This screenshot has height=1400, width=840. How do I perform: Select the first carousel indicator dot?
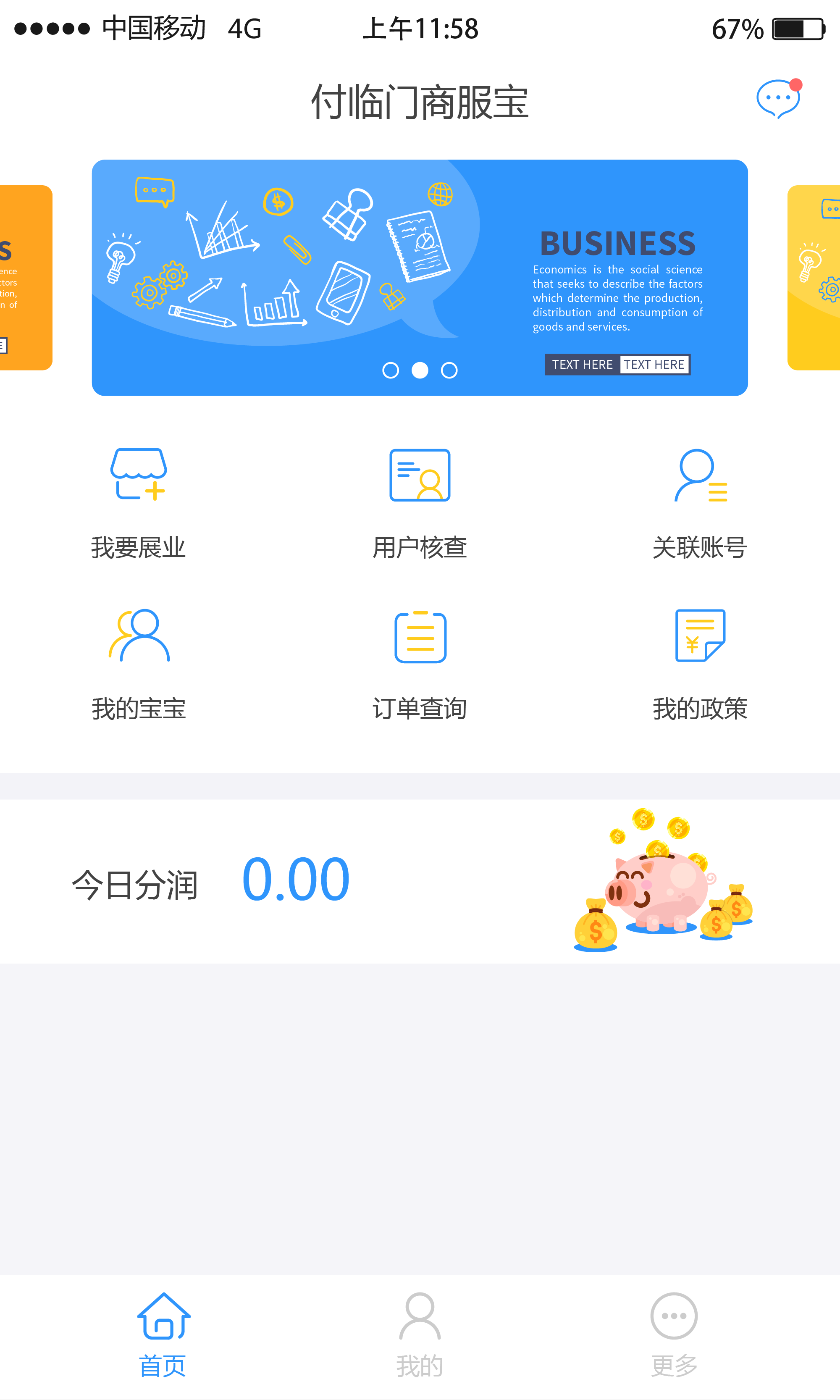point(391,371)
